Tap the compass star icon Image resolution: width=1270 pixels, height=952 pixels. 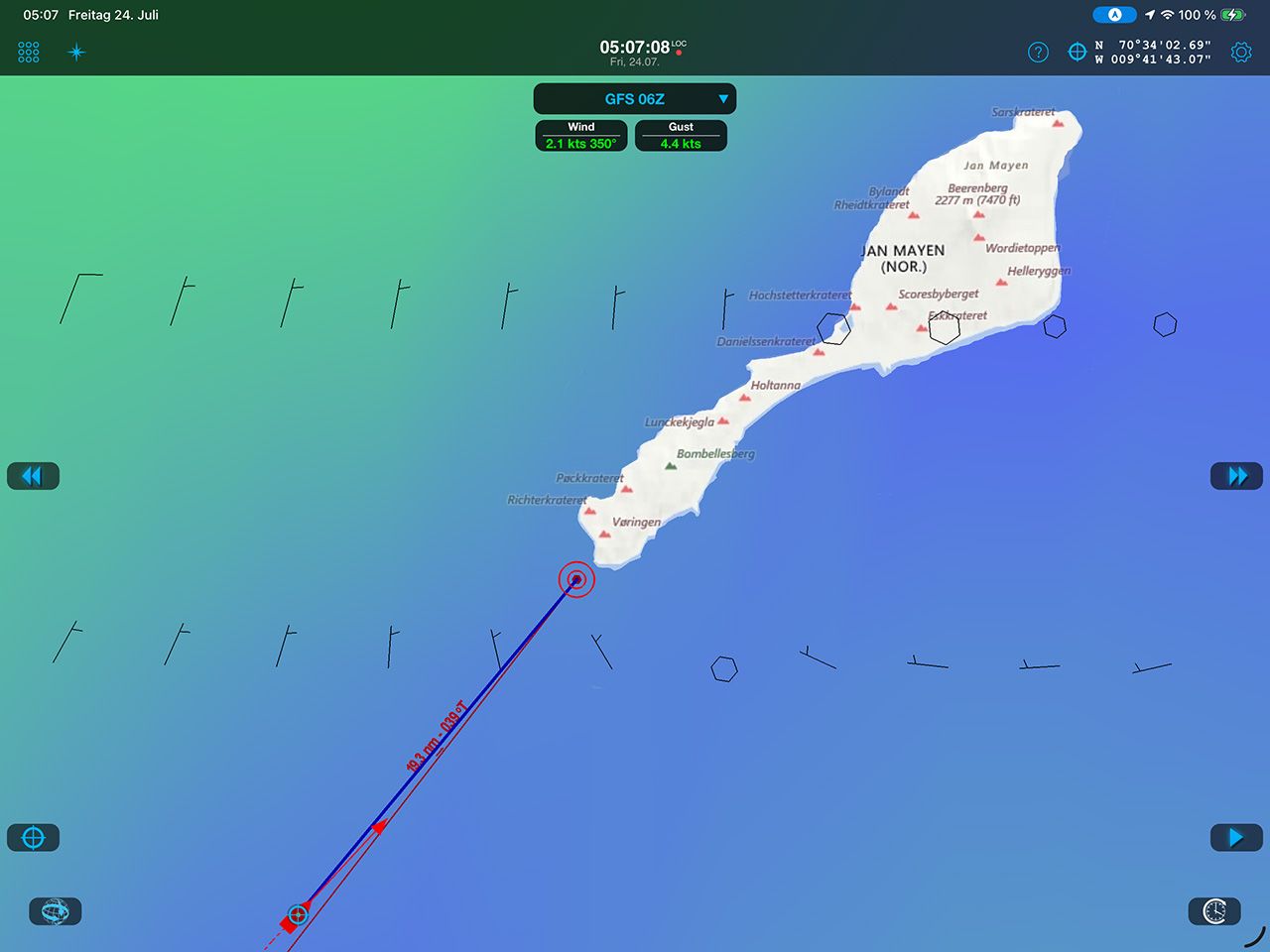click(x=76, y=53)
